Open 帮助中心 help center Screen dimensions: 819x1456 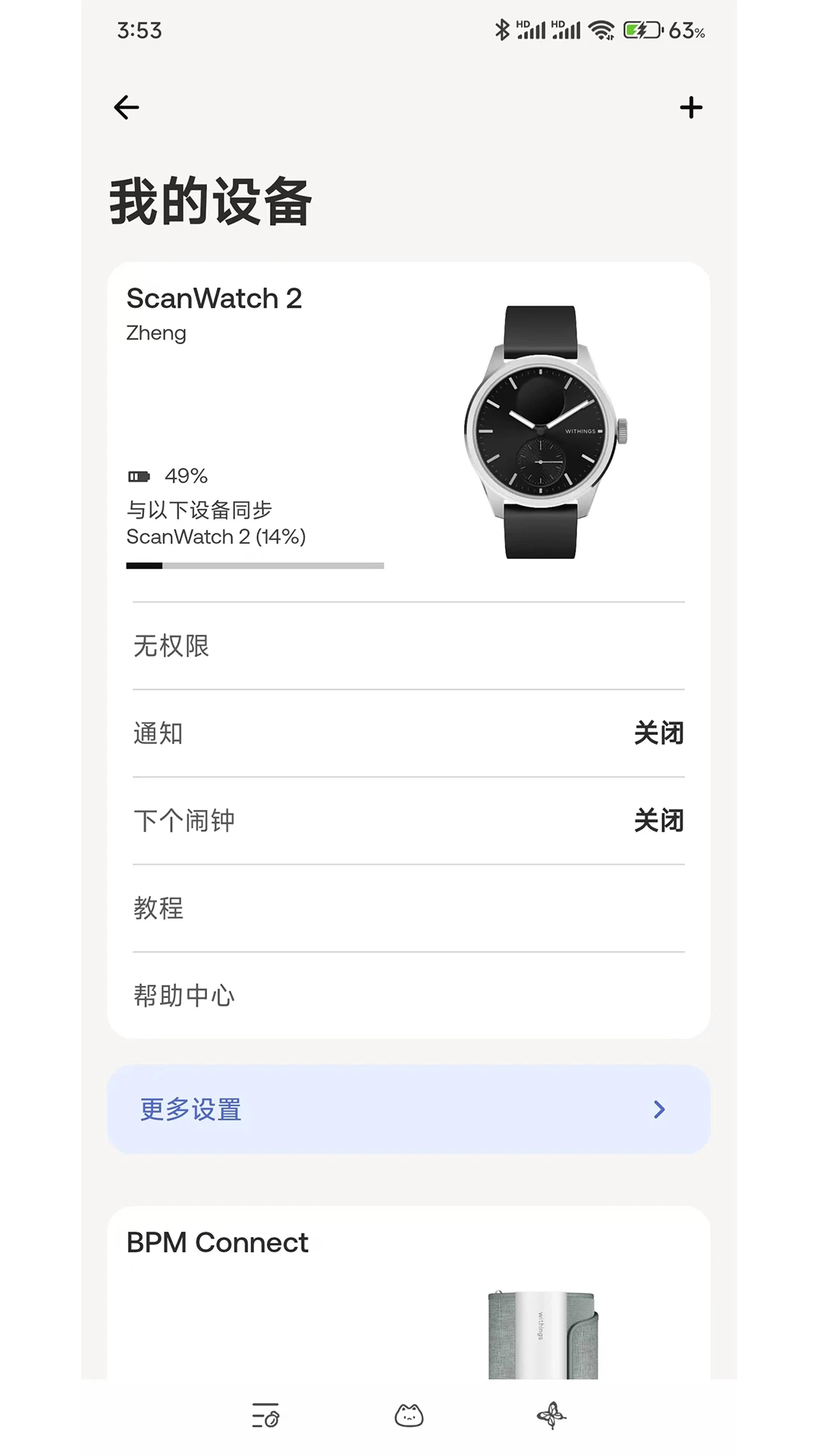tap(409, 995)
